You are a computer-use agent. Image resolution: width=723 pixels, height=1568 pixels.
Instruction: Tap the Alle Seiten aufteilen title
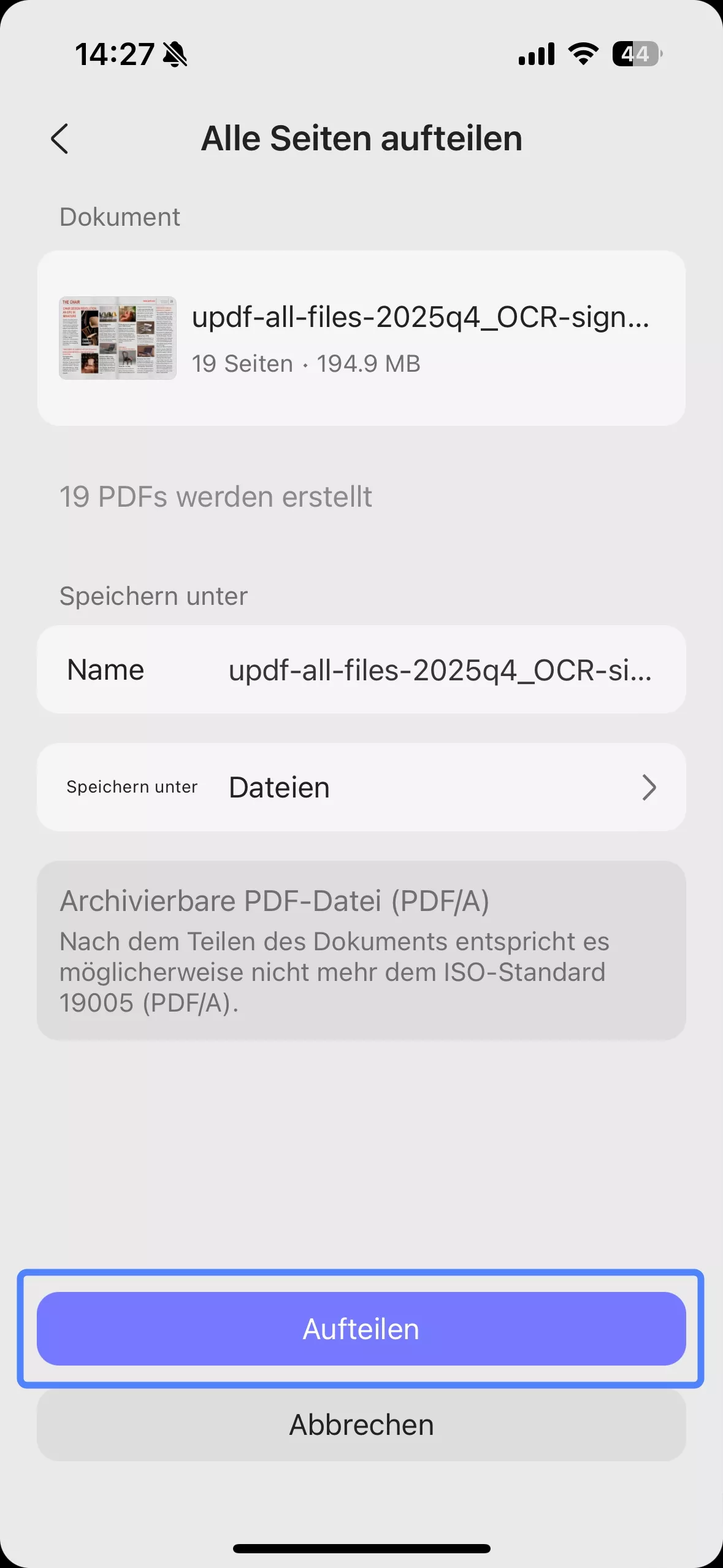[x=362, y=138]
